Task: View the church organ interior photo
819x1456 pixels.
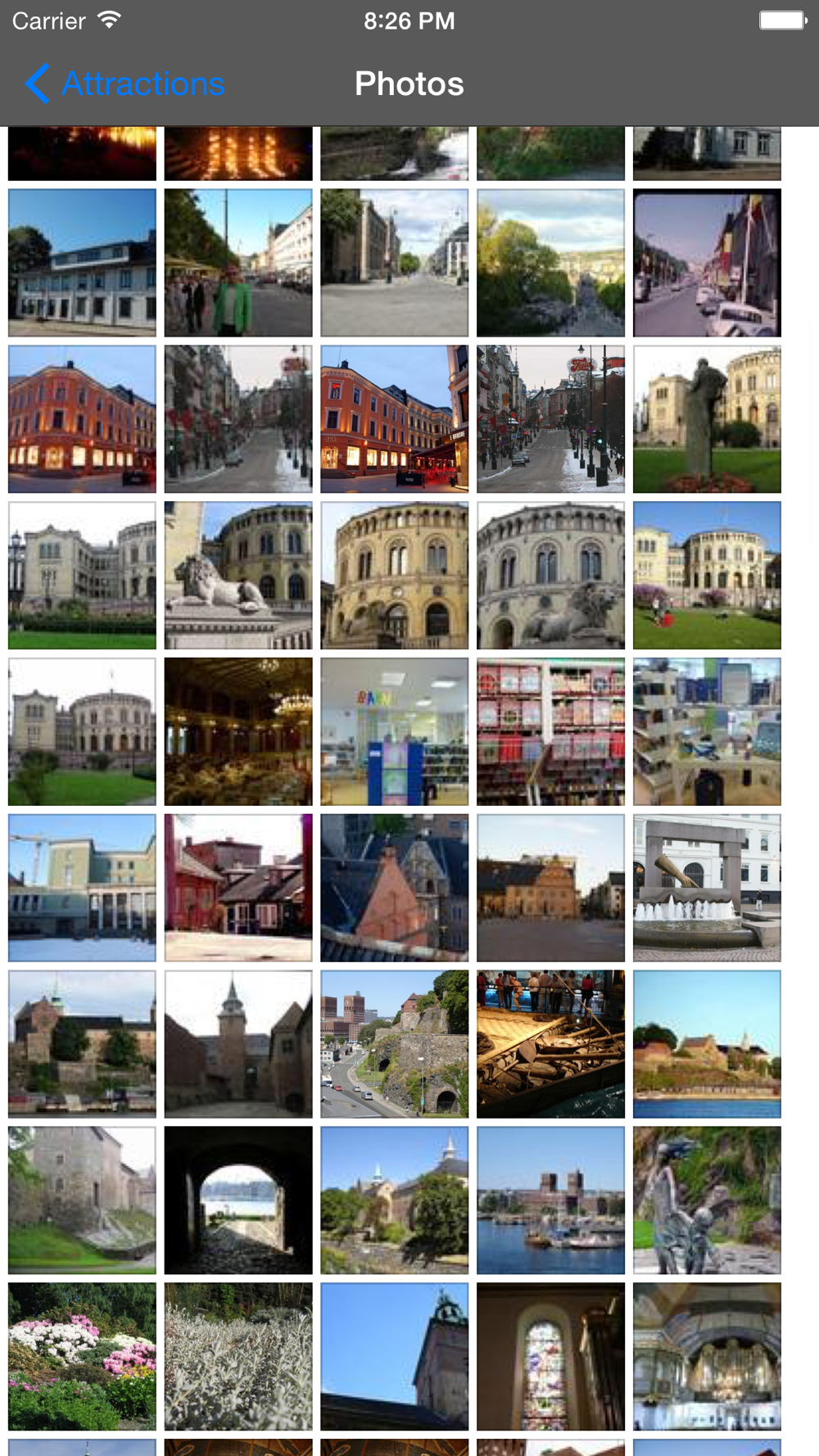Action: 707,1357
